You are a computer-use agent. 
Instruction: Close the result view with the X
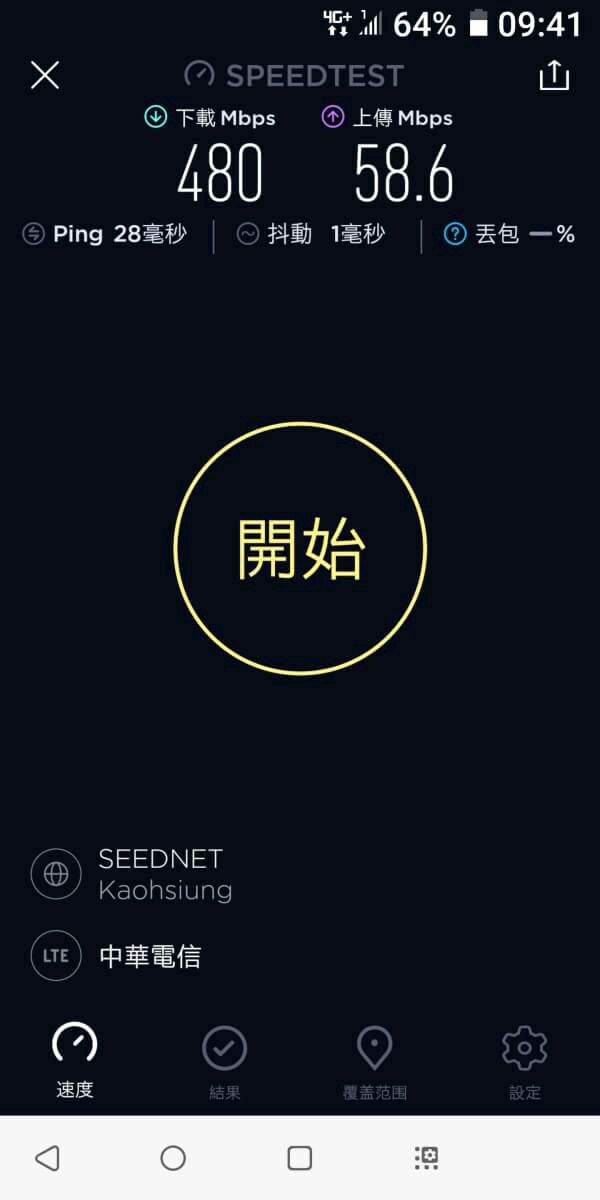click(x=45, y=75)
